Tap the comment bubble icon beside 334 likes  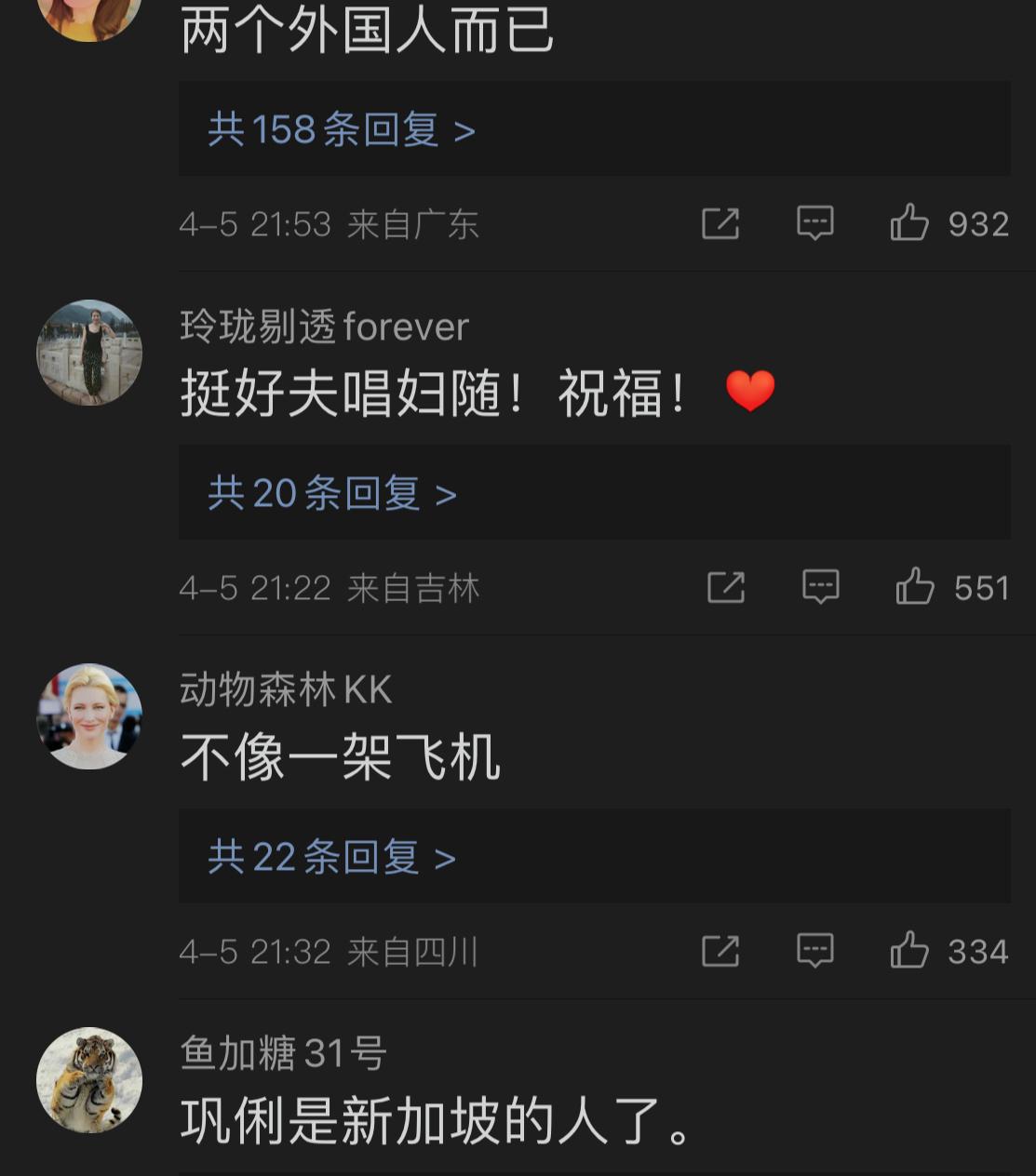tap(815, 951)
